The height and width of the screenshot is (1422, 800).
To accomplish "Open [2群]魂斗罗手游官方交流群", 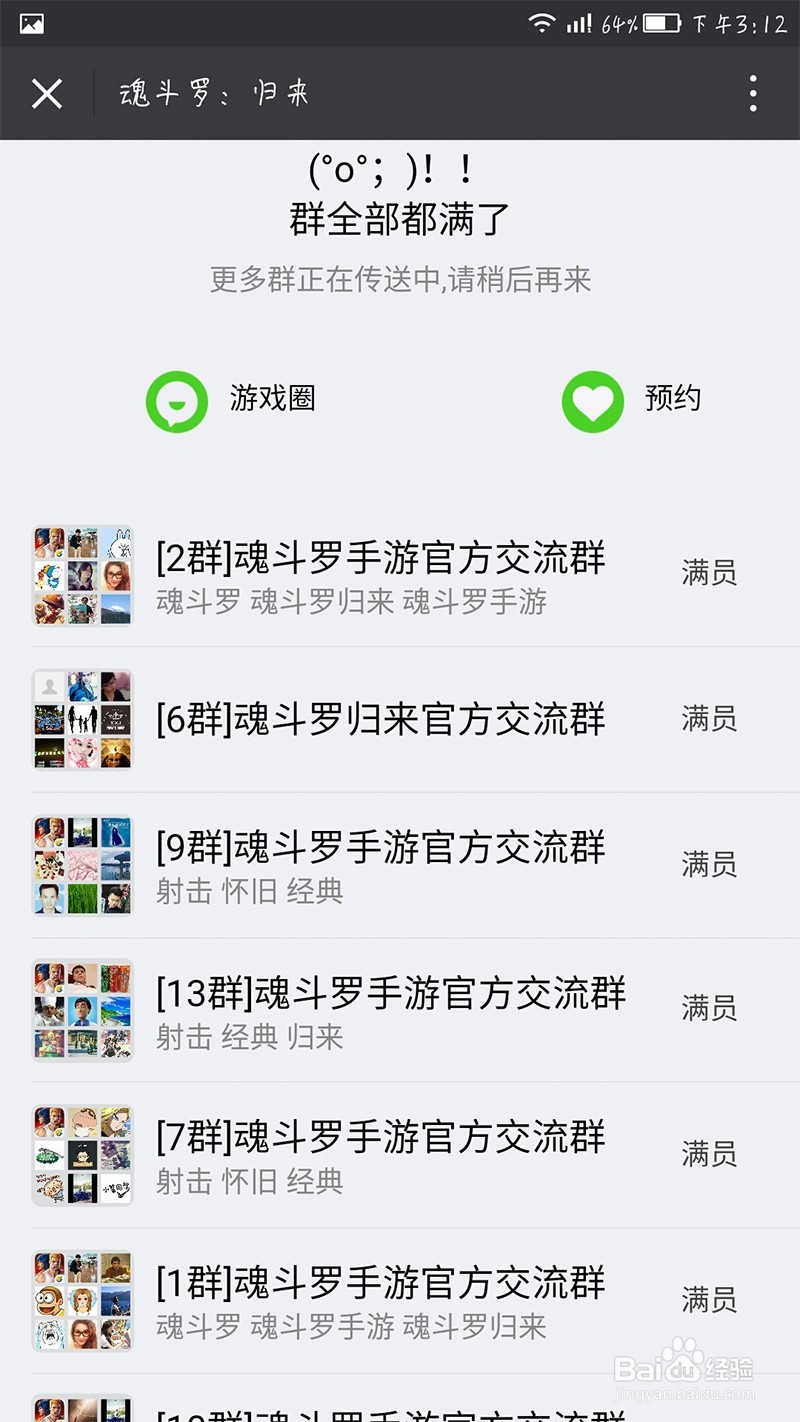I will tap(381, 575).
